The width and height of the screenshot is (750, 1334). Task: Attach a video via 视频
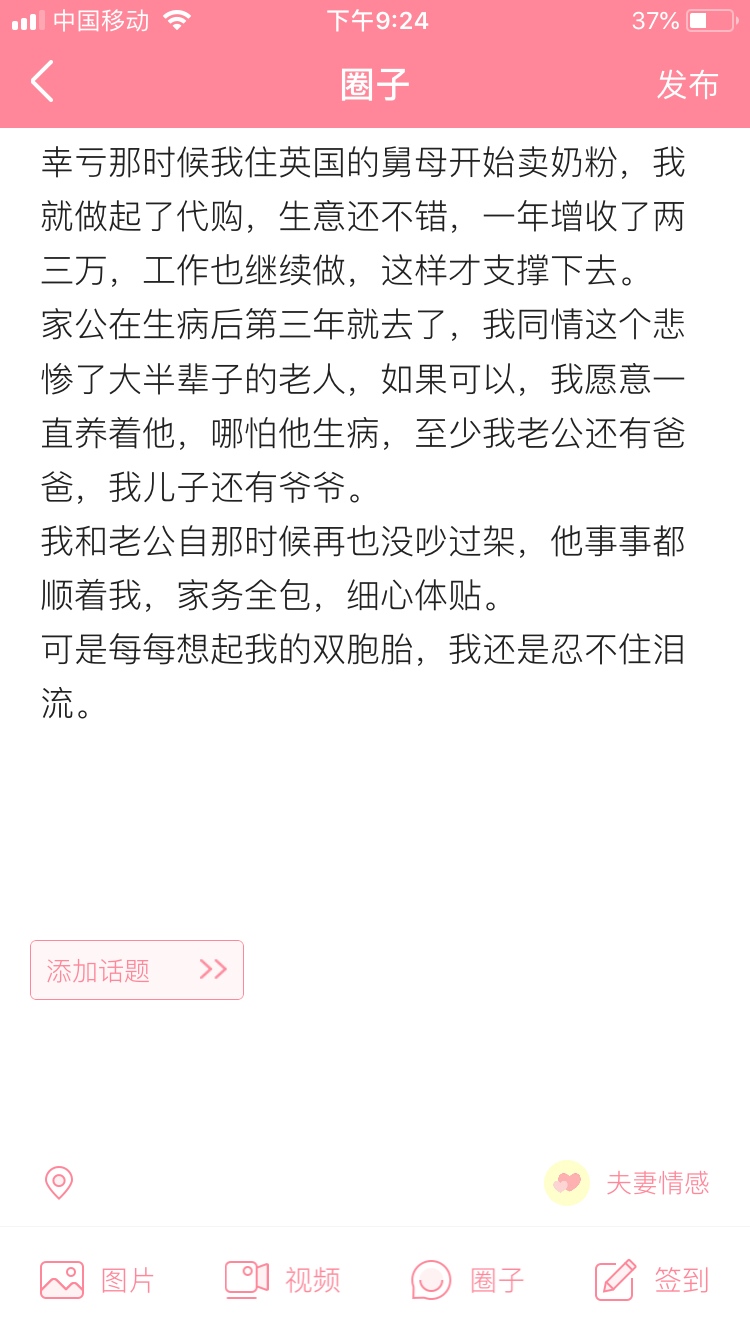click(x=282, y=1280)
